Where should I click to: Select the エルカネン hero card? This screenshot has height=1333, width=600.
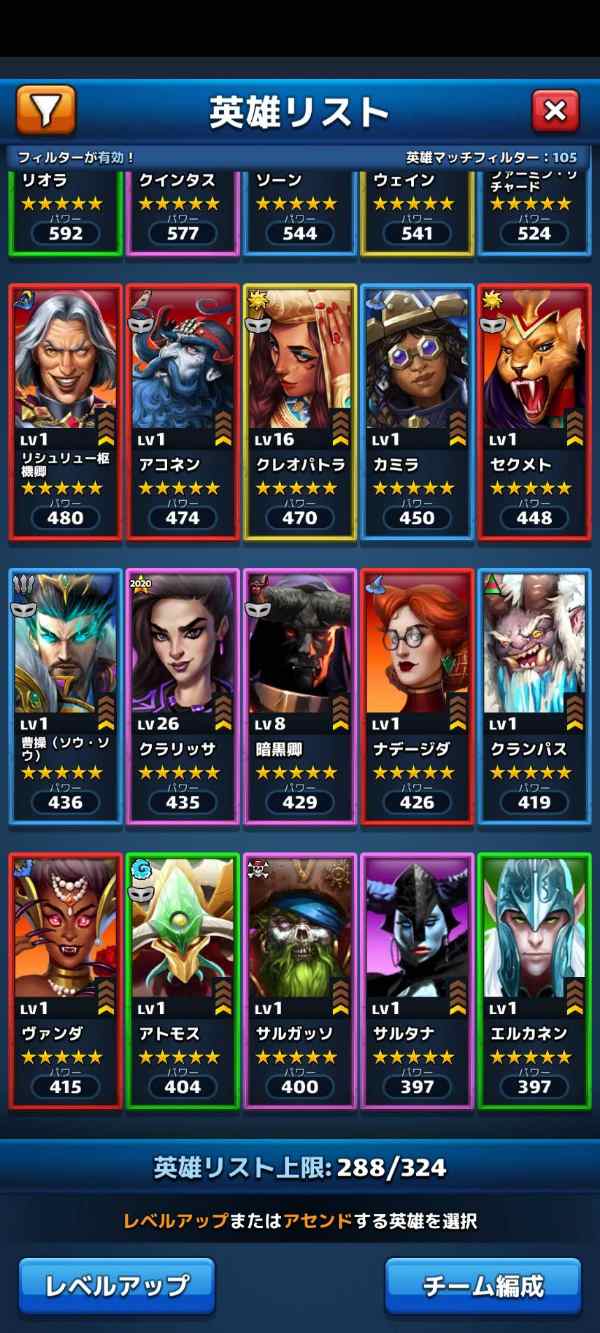(534, 980)
